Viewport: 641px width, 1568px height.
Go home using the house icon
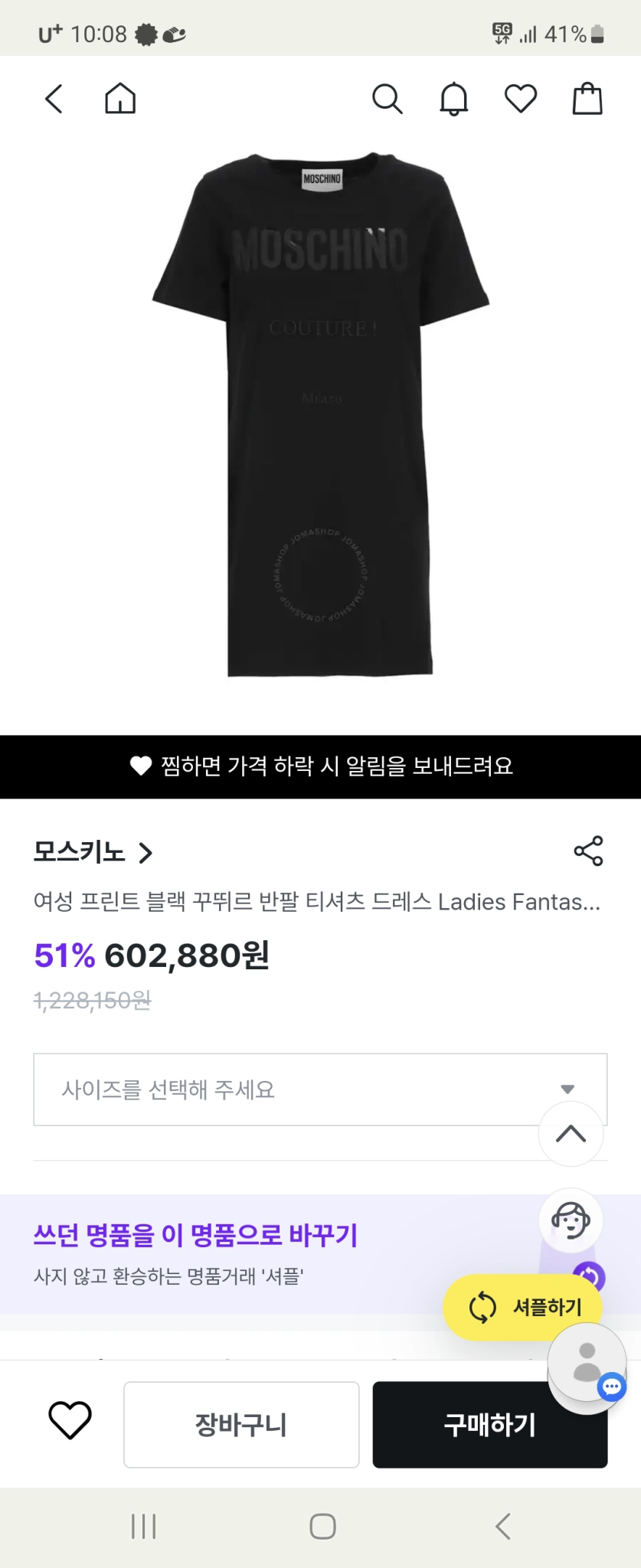point(119,98)
